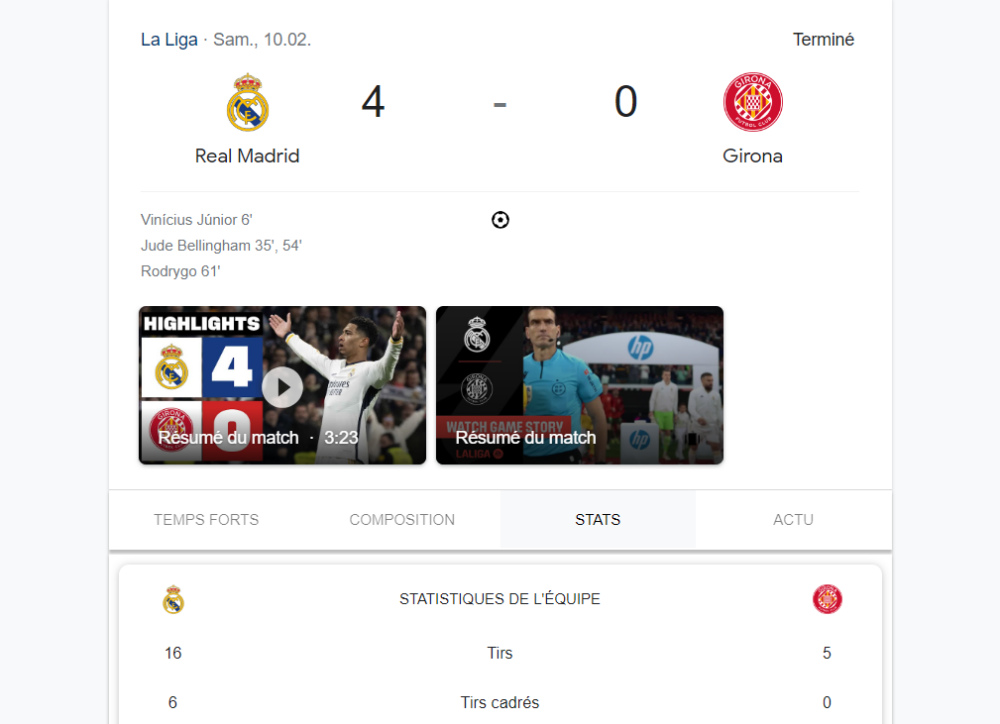1000x724 pixels.
Task: Switch to the Temps forts tab
Action: (206, 520)
